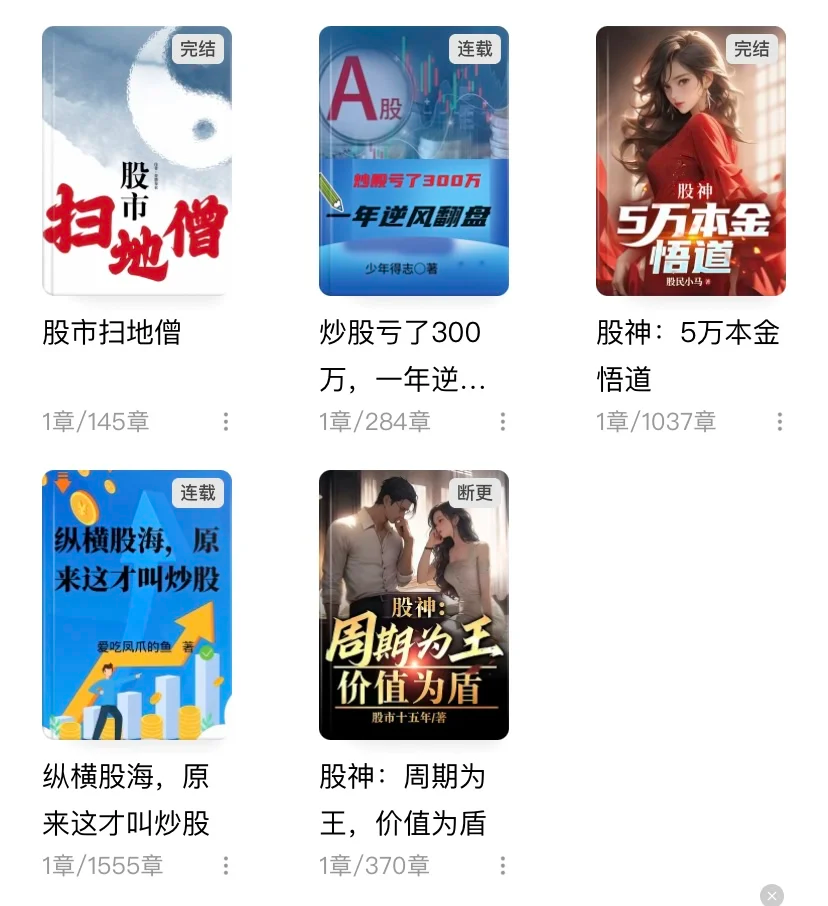View more actions for 股神：周期为王，价值为盾
The height and width of the screenshot is (906, 828).
point(503,865)
